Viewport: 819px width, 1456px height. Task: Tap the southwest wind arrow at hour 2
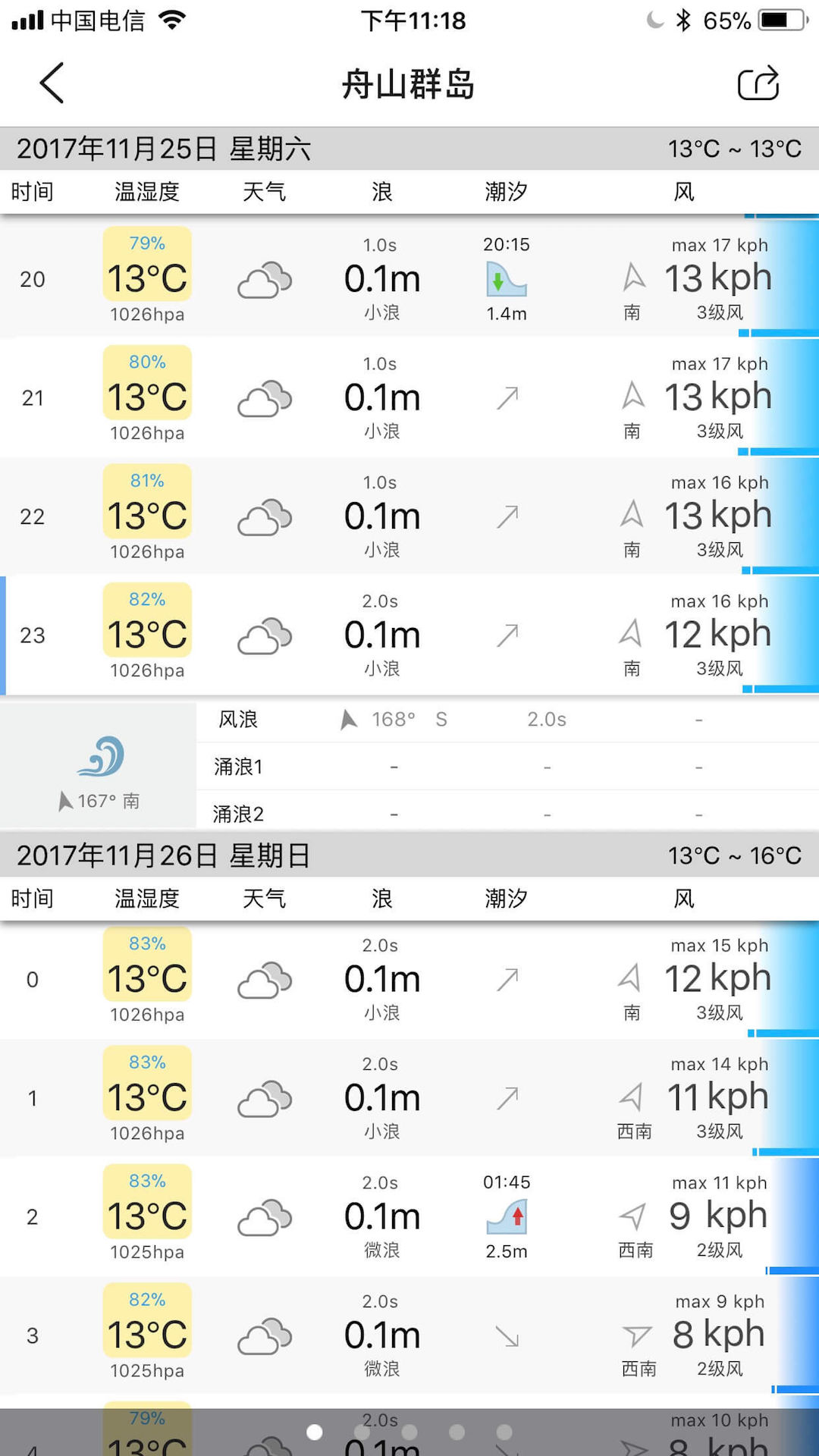(x=632, y=1213)
